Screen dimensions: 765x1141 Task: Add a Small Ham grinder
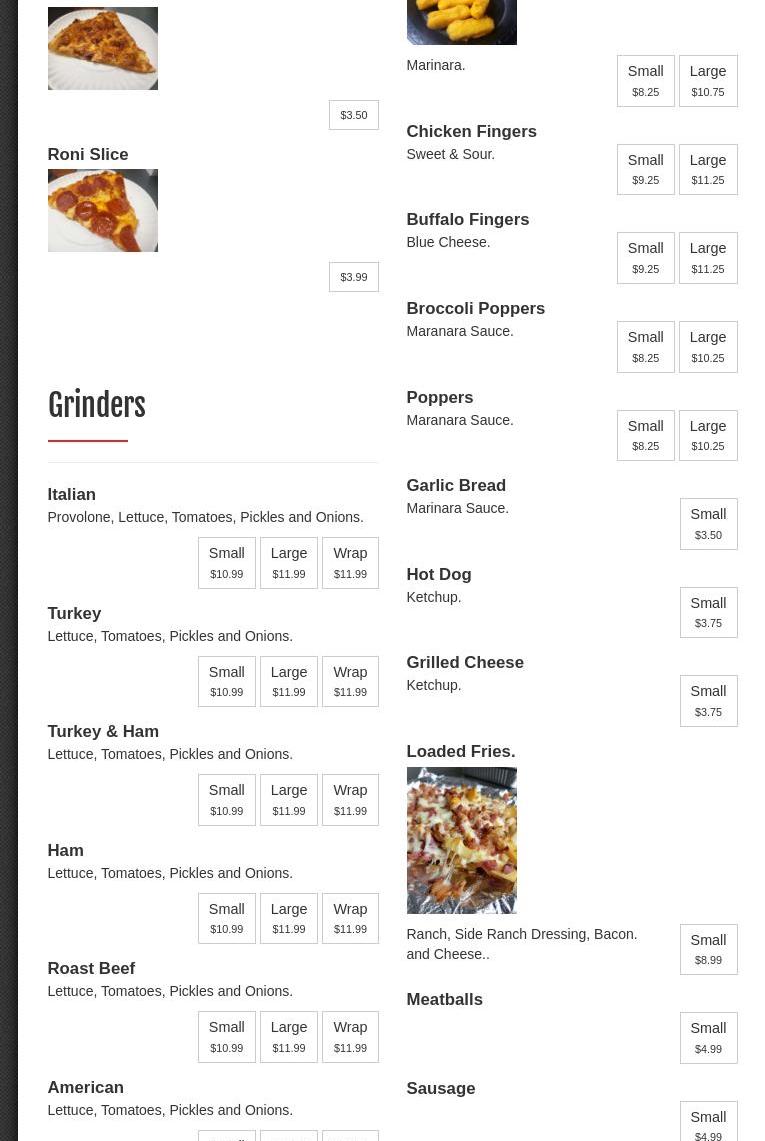(226, 918)
